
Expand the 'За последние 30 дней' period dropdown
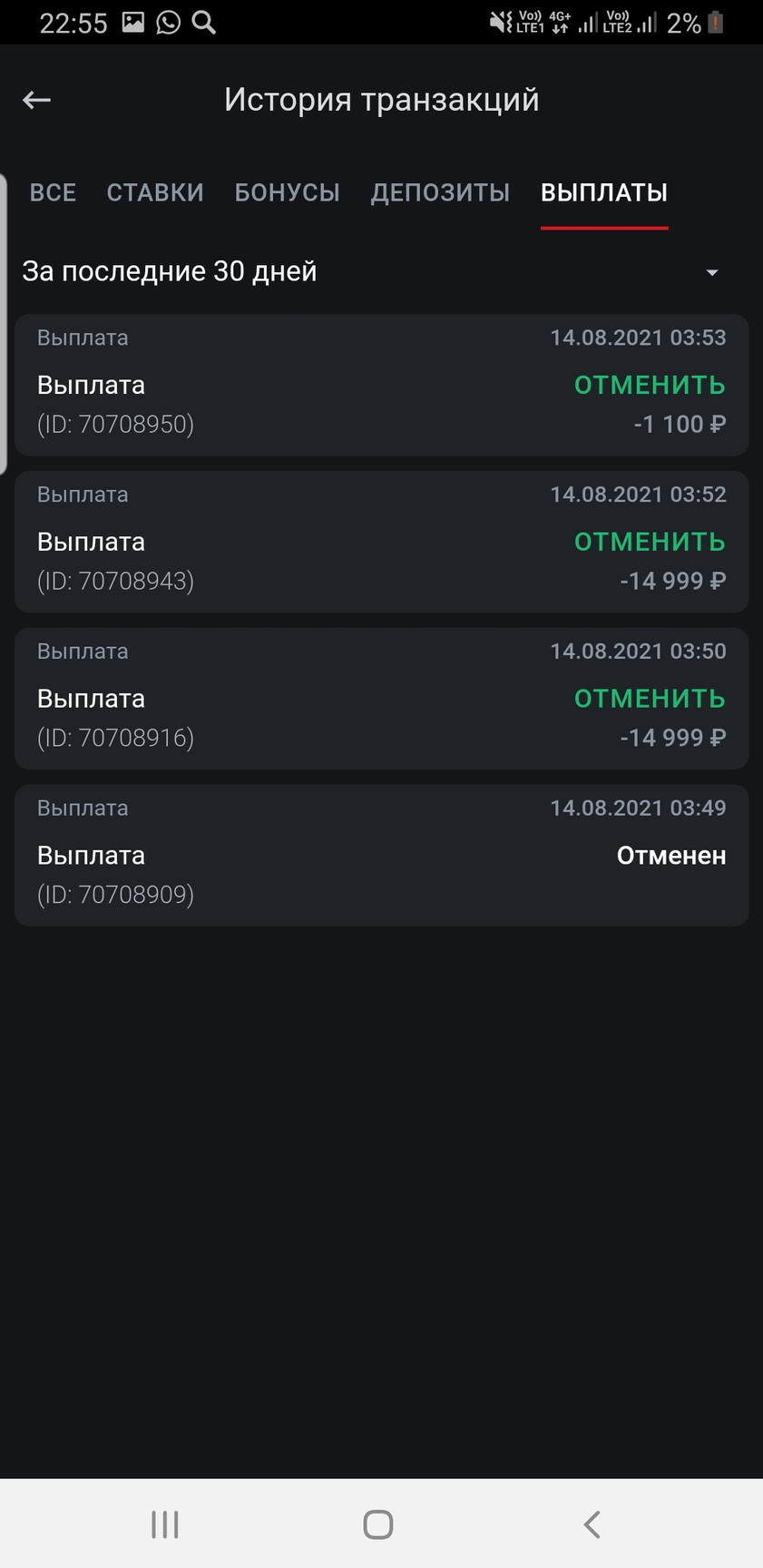coord(381,271)
